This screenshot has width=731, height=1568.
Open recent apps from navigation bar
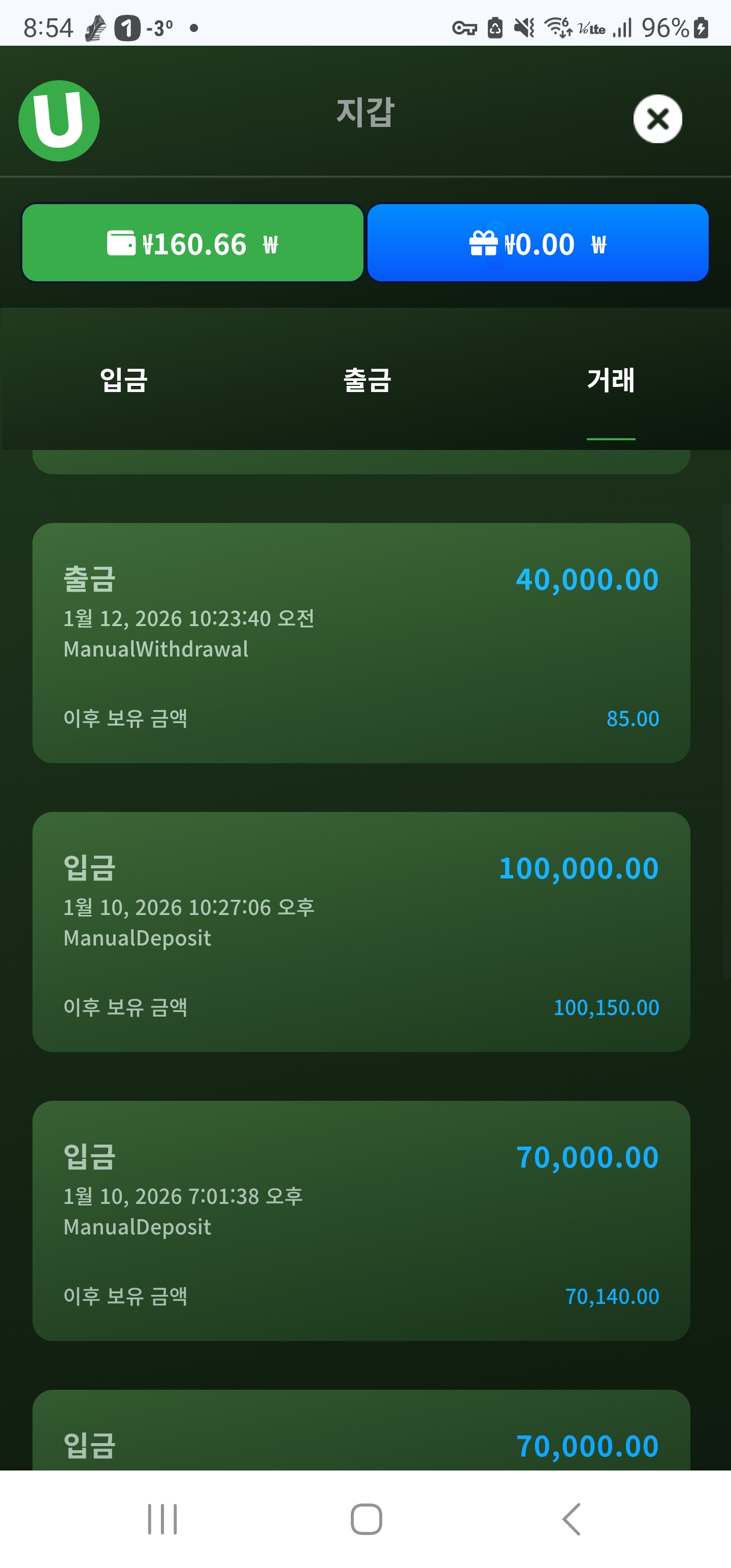click(x=162, y=1519)
